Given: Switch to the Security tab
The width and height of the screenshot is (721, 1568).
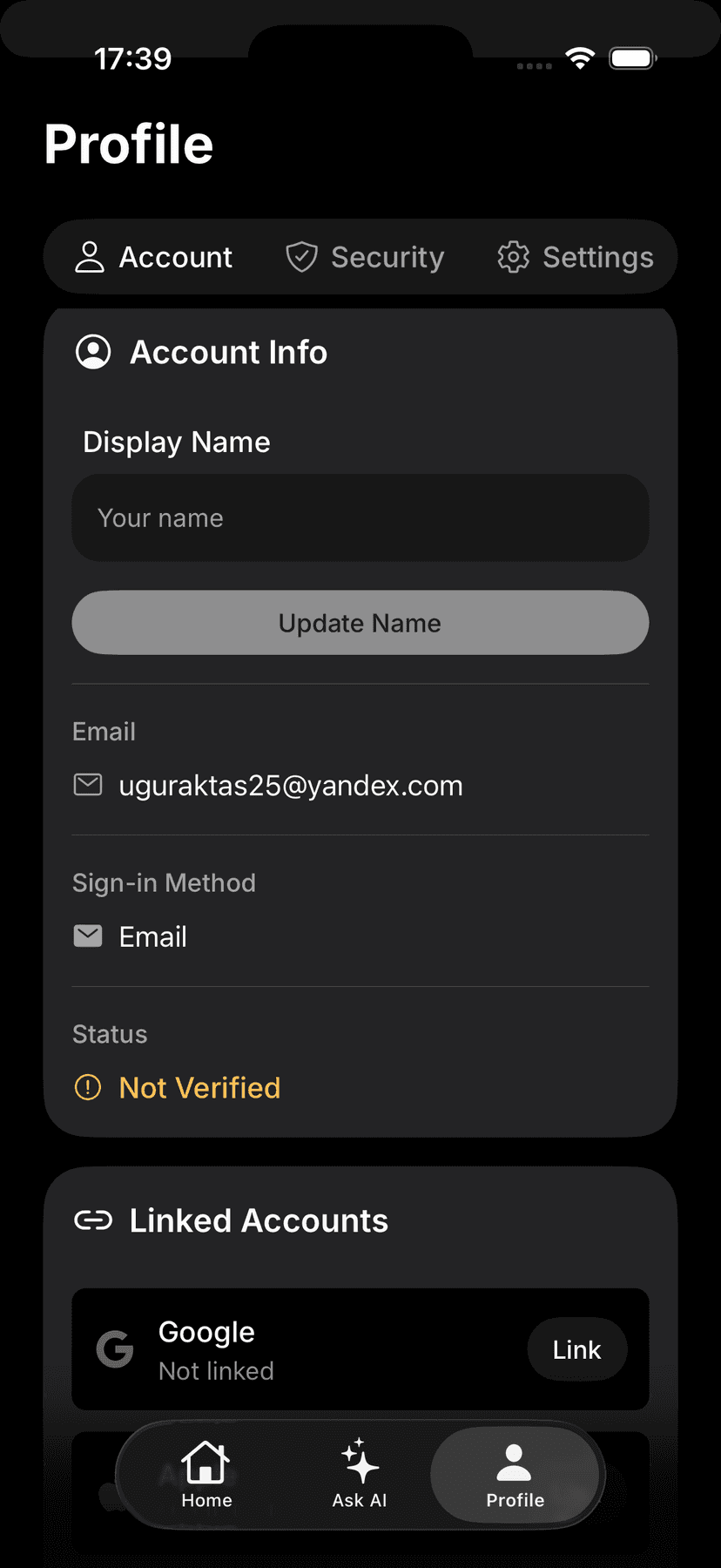Looking at the screenshot, I should (x=364, y=257).
